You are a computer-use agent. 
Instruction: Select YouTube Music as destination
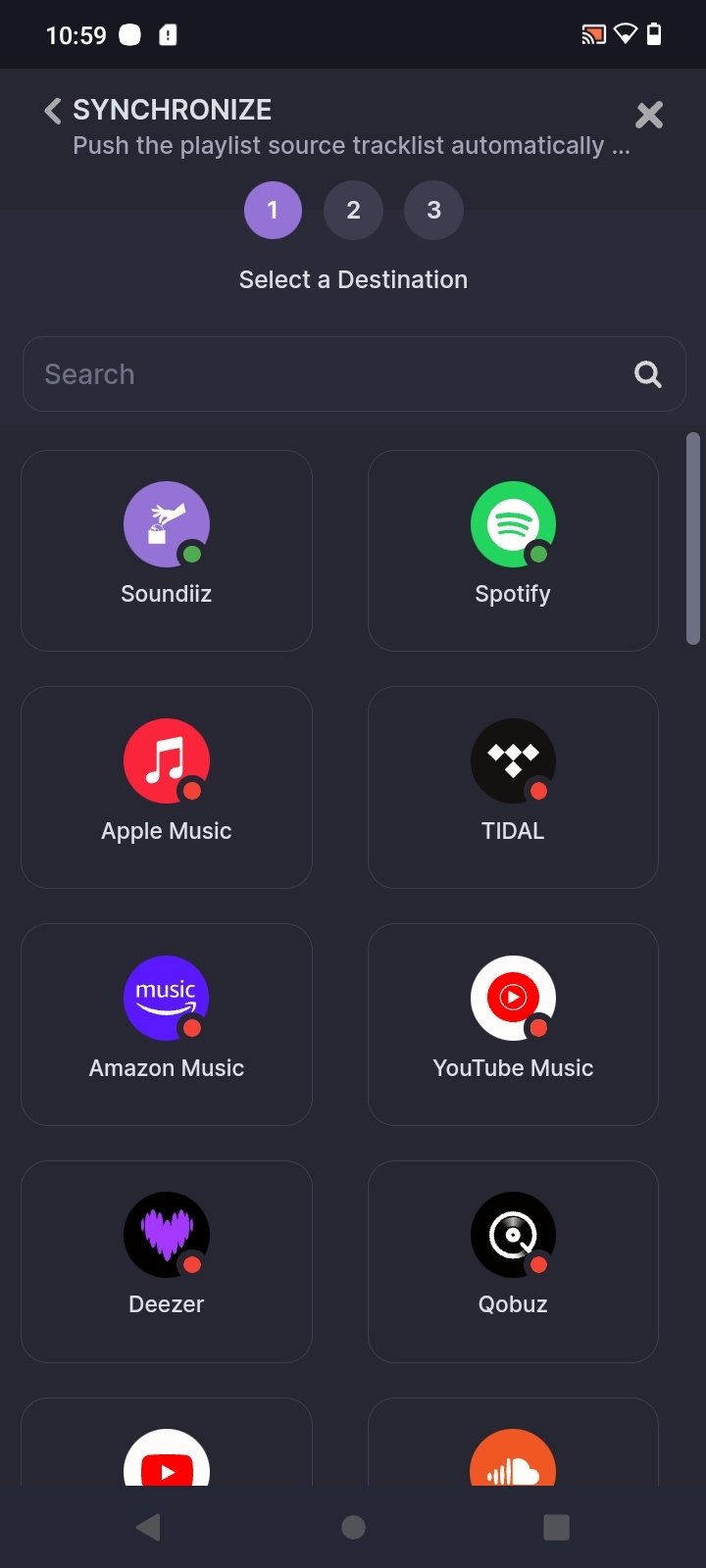(513, 1025)
